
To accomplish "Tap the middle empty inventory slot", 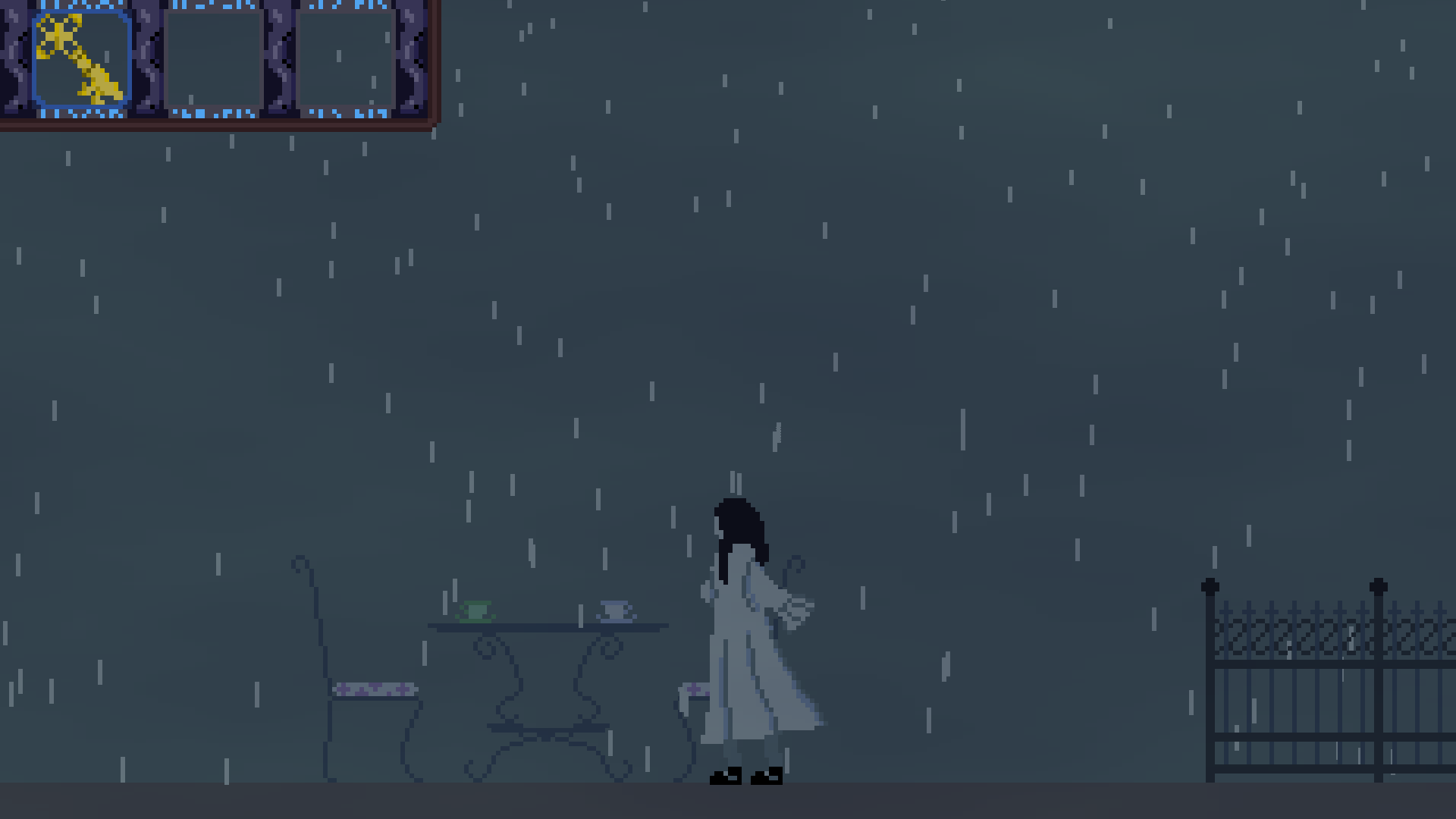I will (213, 59).
